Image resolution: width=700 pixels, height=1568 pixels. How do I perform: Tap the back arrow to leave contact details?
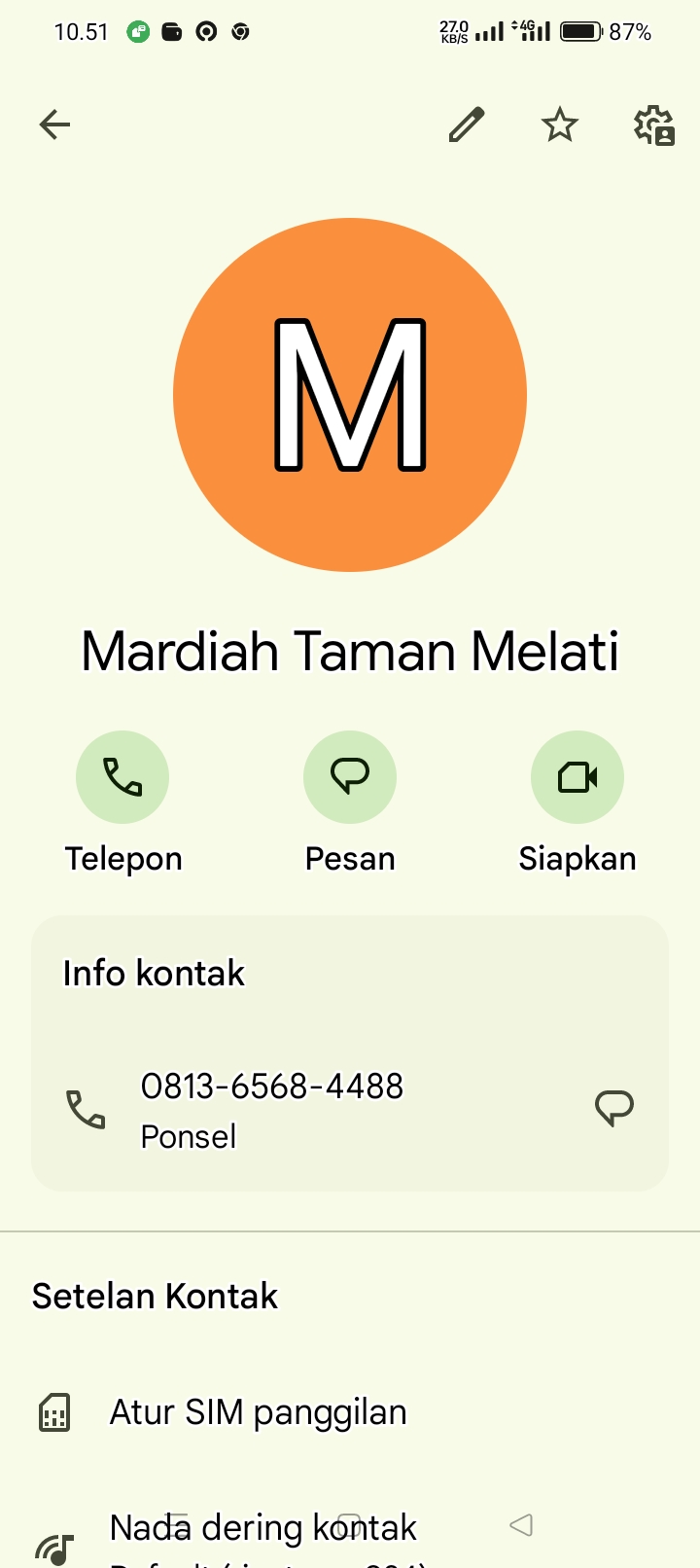click(54, 125)
